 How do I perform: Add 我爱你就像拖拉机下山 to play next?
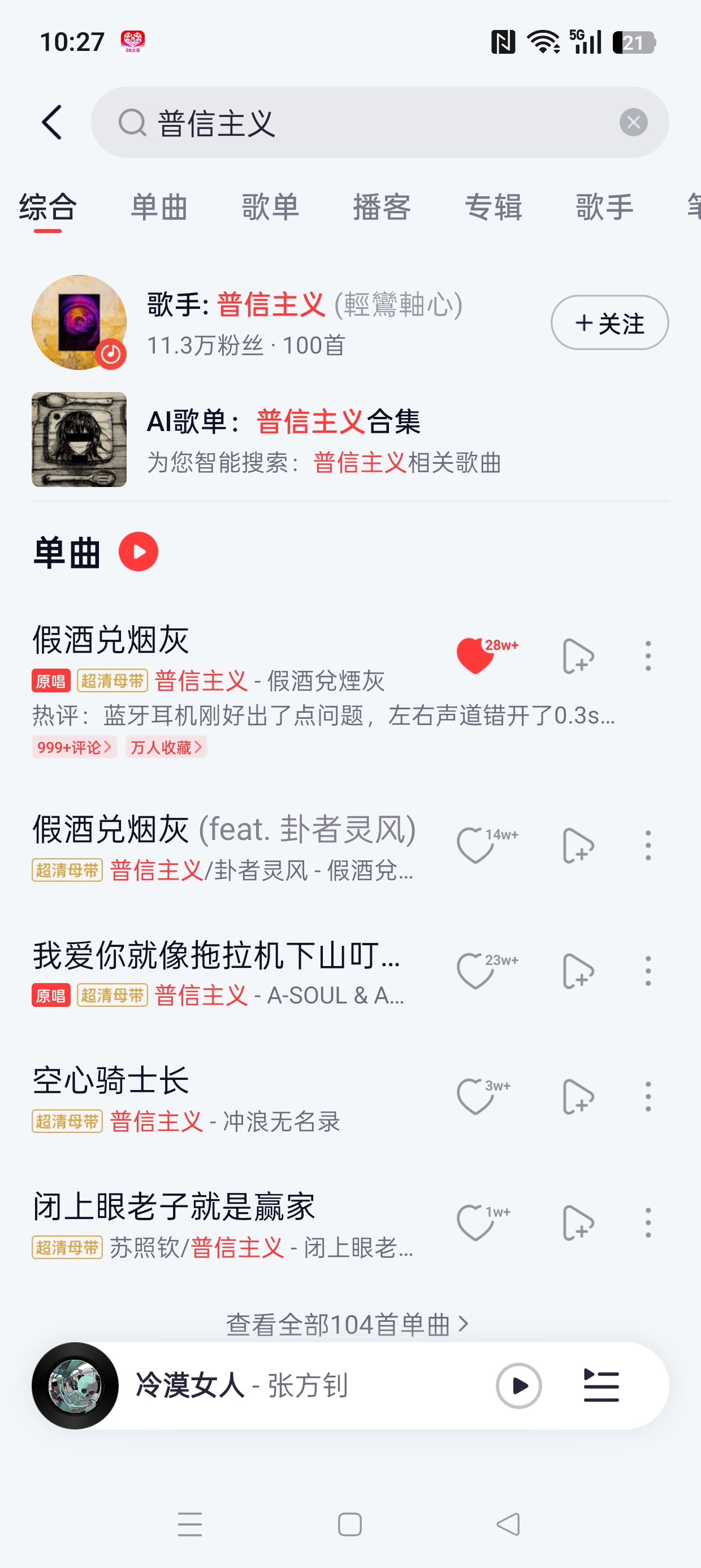tap(577, 971)
